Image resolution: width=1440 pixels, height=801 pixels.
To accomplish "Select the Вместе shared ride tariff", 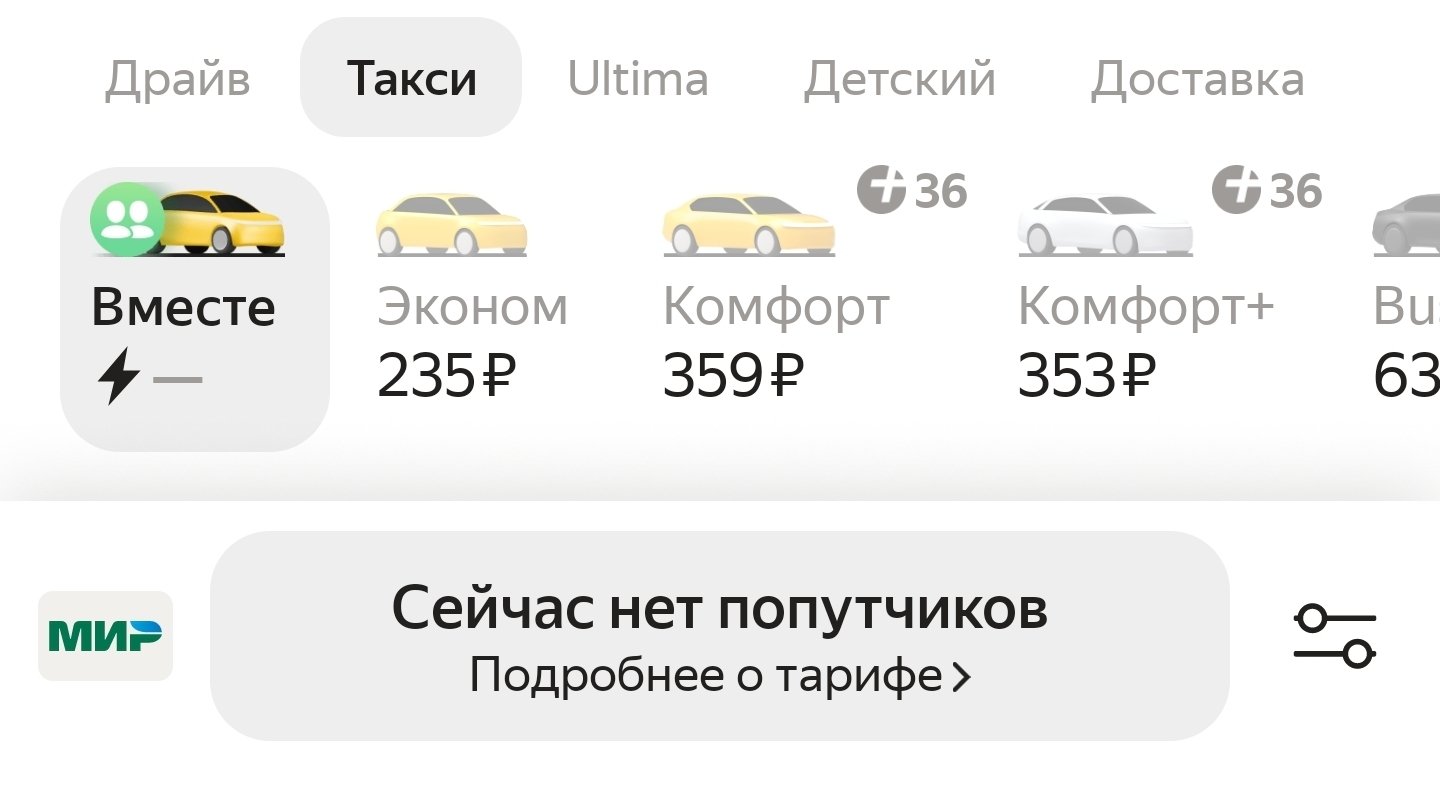I will coord(195,308).
